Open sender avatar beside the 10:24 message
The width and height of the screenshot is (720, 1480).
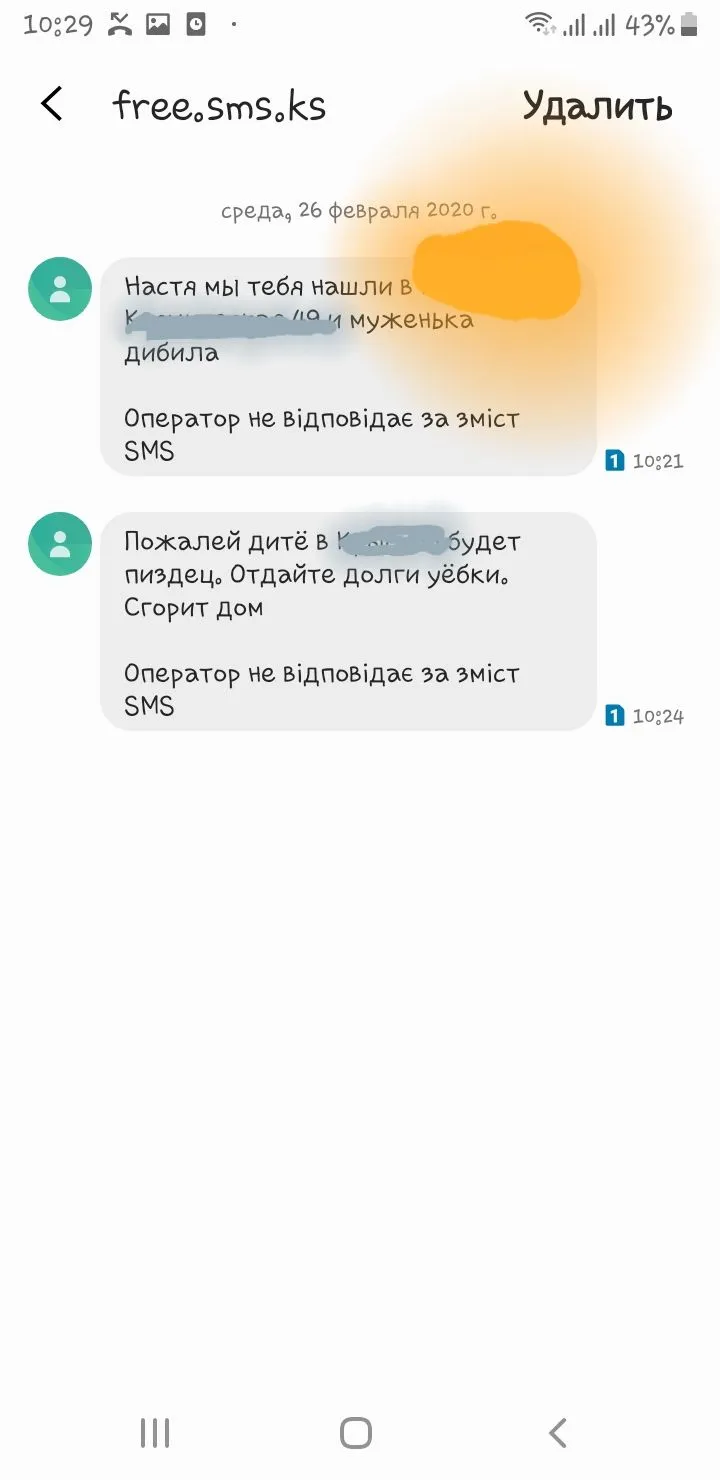60,544
